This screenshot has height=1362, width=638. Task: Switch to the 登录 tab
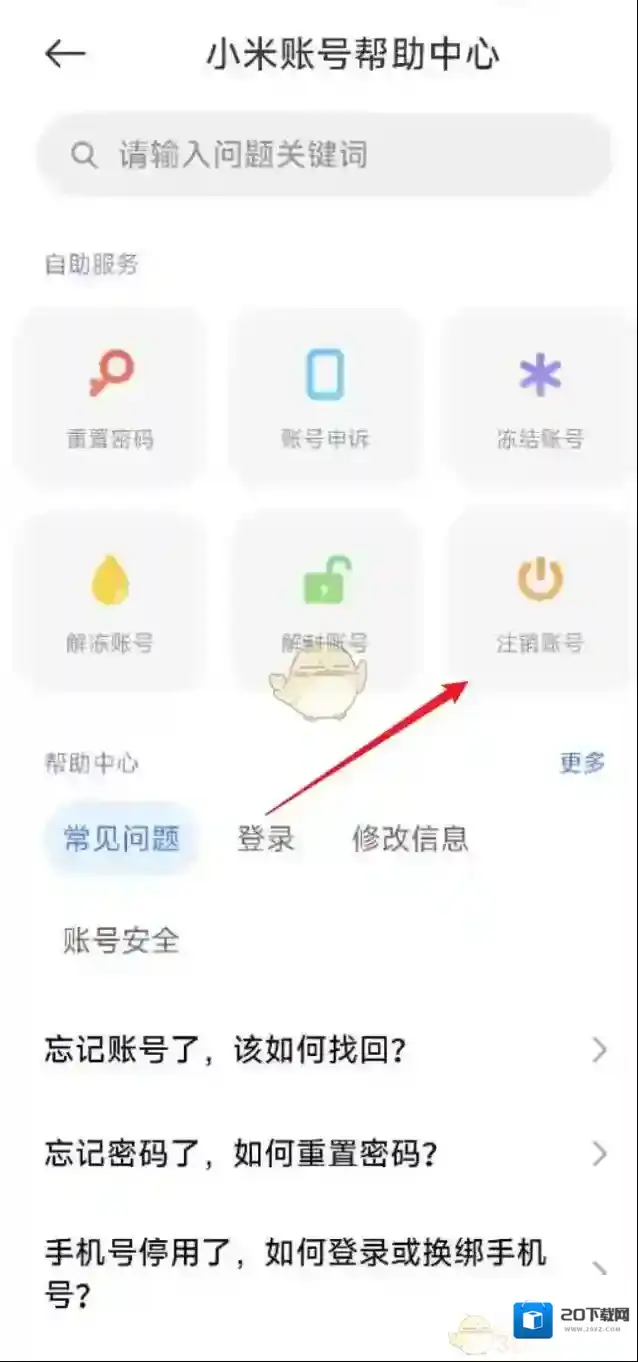tap(265, 838)
